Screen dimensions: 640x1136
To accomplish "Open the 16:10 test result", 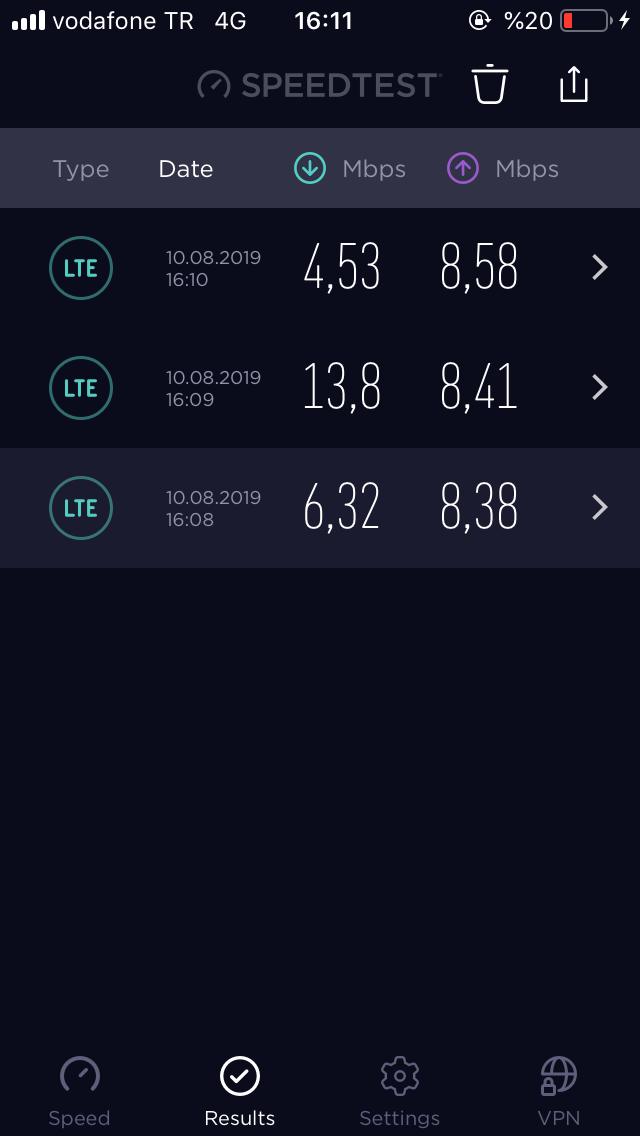I will 320,268.
